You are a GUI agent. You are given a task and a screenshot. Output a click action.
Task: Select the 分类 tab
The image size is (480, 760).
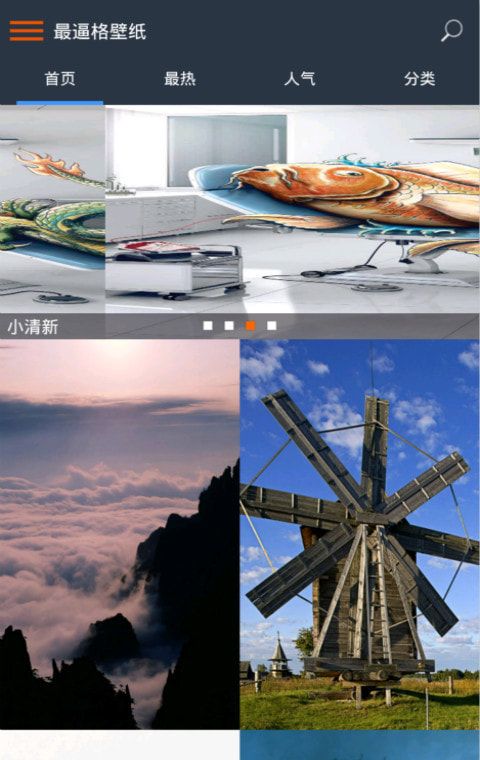[420, 79]
